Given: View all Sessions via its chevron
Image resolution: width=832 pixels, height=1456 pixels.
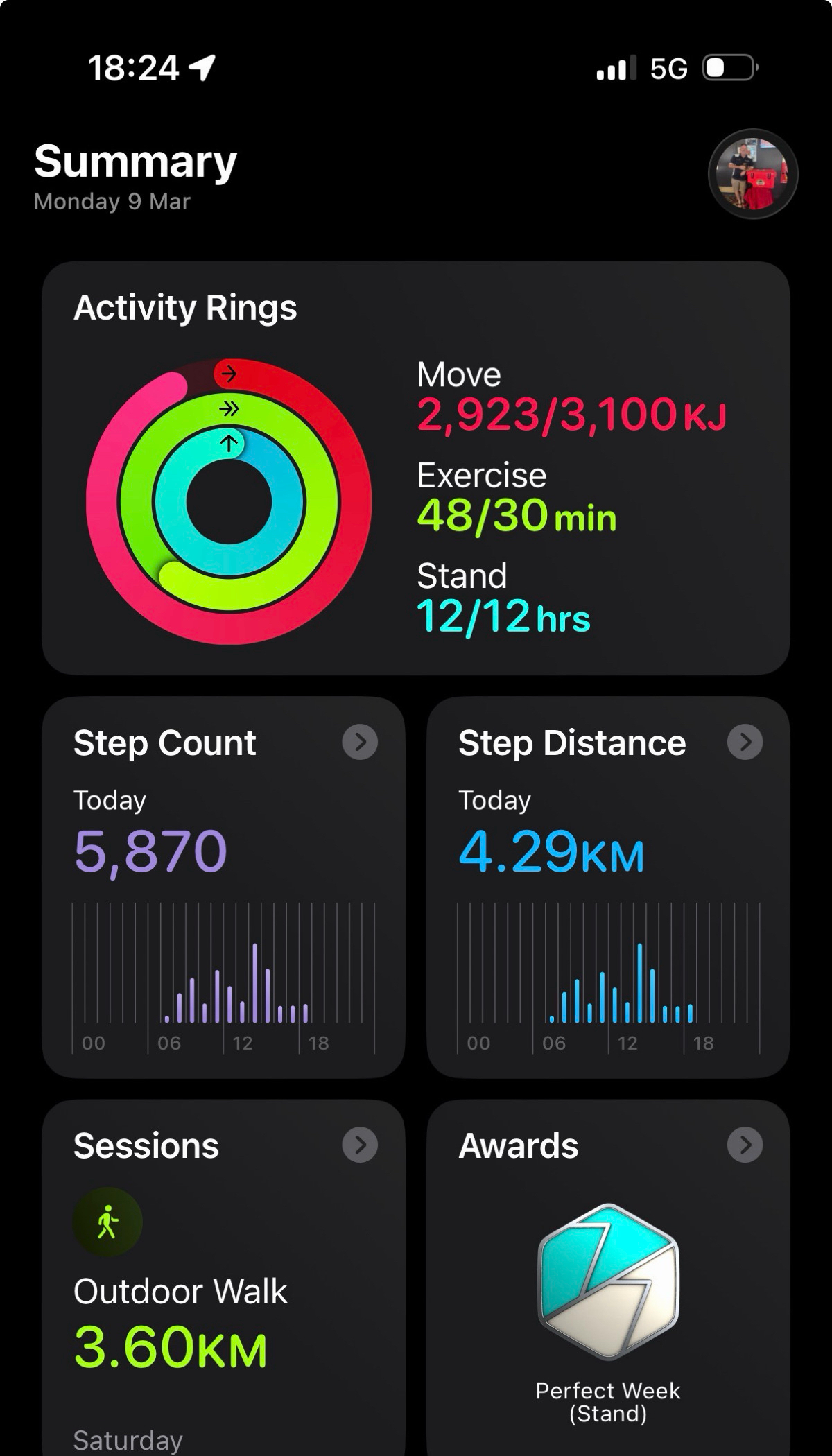Looking at the screenshot, I should (x=360, y=1145).
